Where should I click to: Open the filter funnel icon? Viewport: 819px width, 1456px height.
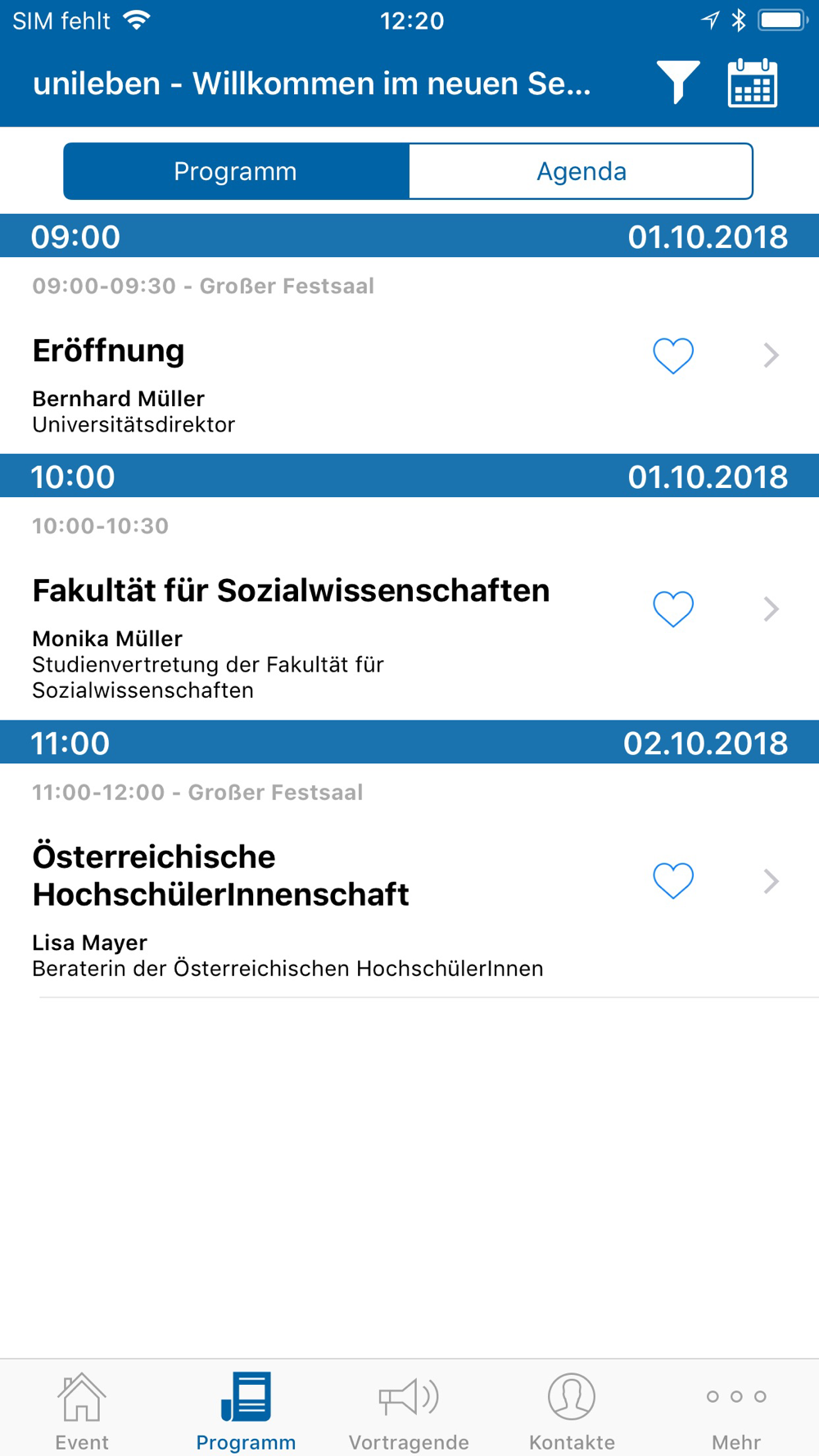pos(676,83)
